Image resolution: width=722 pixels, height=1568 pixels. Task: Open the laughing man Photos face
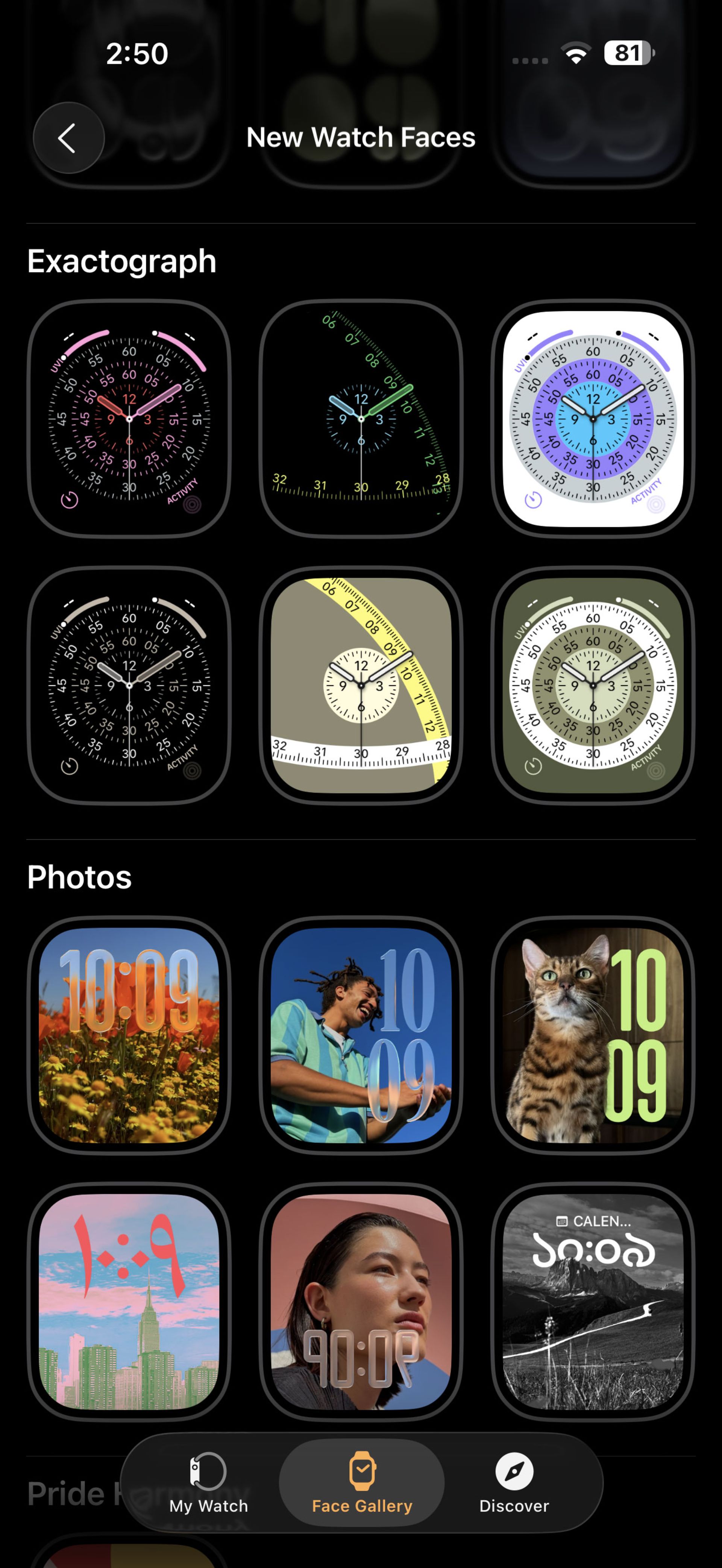click(361, 1035)
